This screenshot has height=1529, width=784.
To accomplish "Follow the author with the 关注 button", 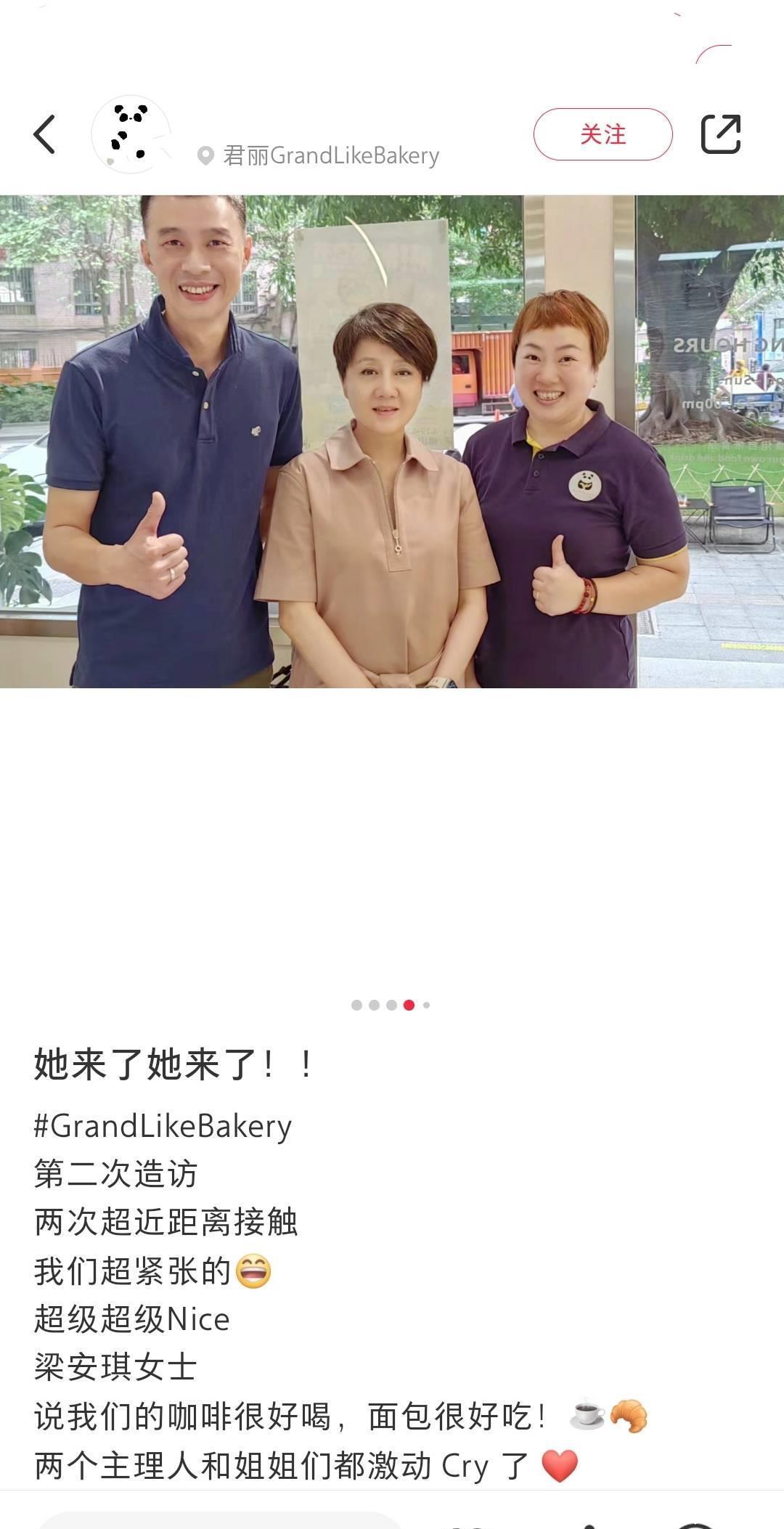I will pyautogui.click(x=603, y=134).
